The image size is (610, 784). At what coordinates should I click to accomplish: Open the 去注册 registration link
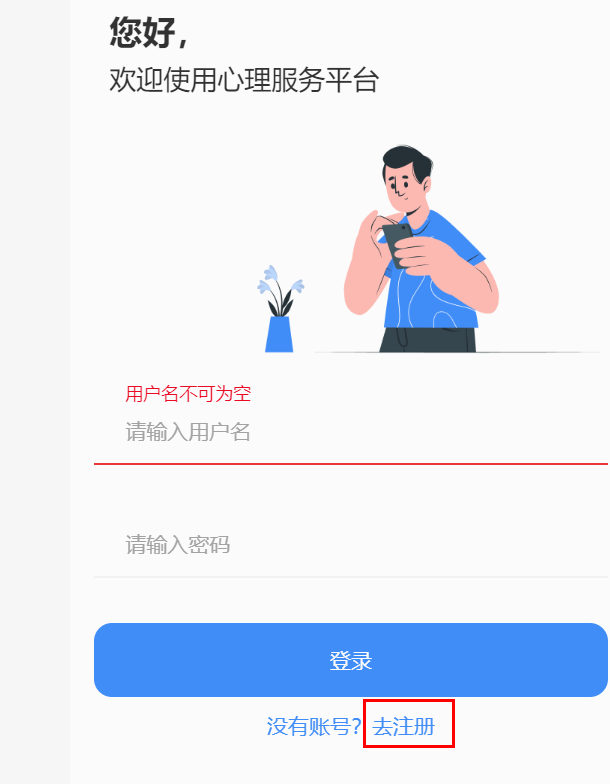(405, 727)
